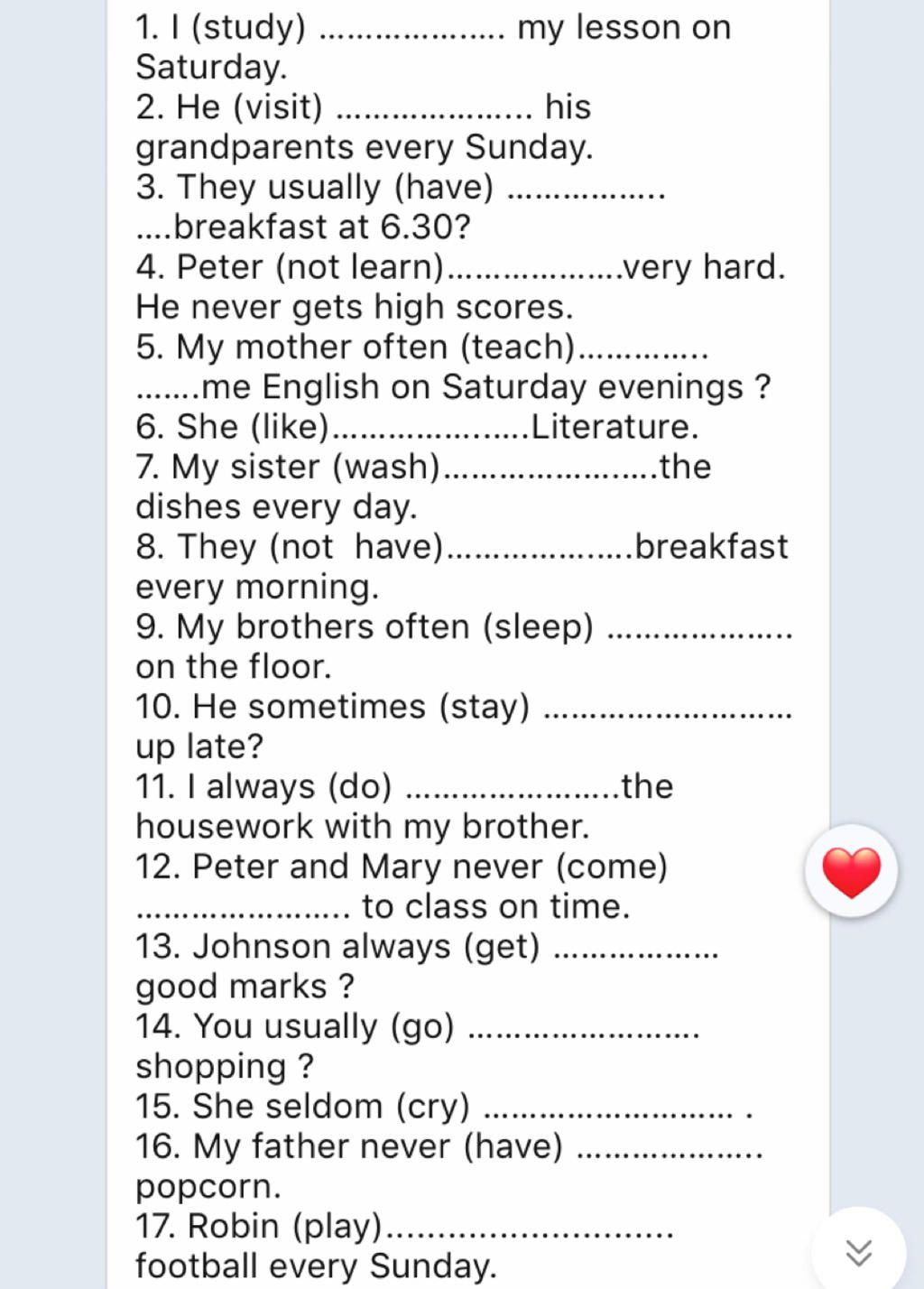Tap the red heart reaction on the message
Viewport: 924px width, 1289px height.
click(851, 872)
